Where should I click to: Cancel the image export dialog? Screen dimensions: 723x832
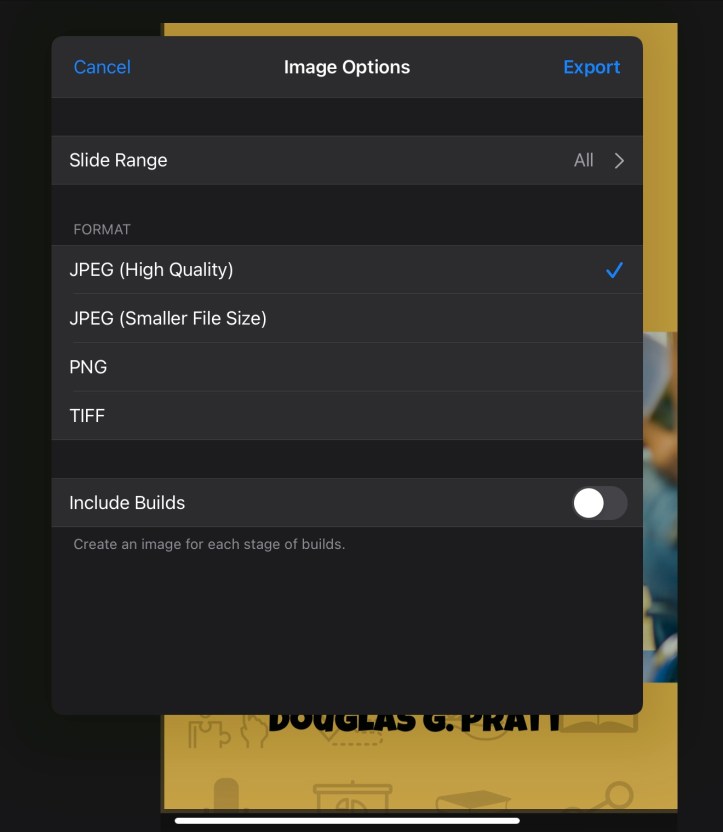[x=102, y=67]
